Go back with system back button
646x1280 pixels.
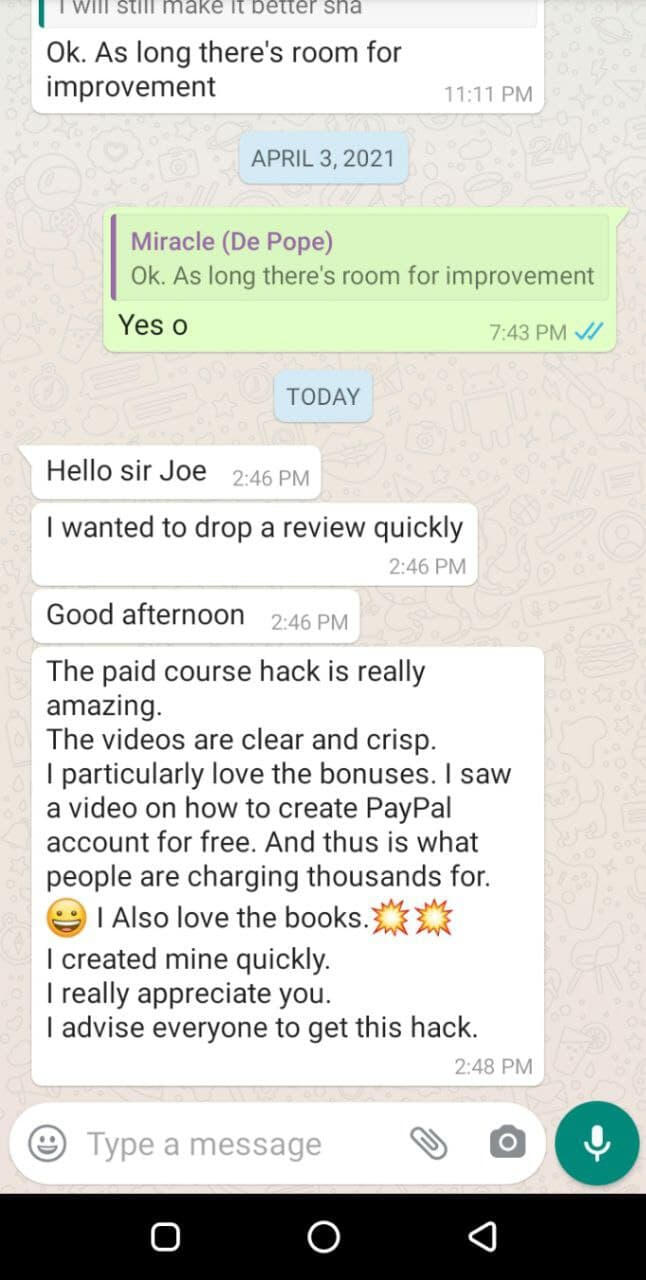482,1237
